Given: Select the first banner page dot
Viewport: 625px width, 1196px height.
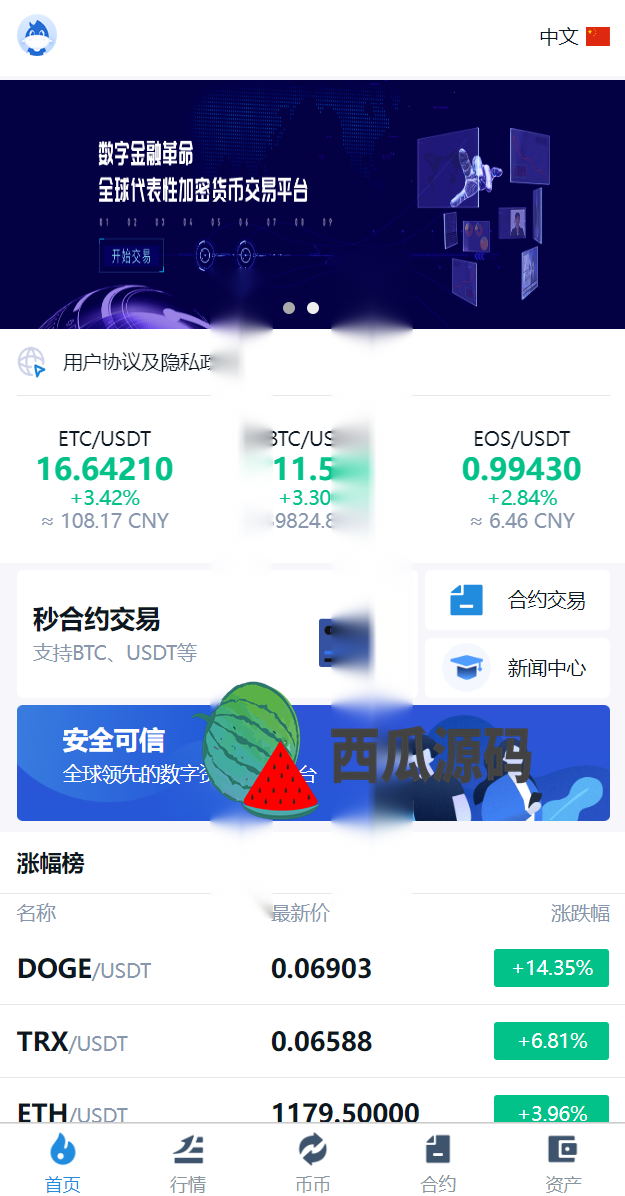Looking at the screenshot, I should pos(289,308).
